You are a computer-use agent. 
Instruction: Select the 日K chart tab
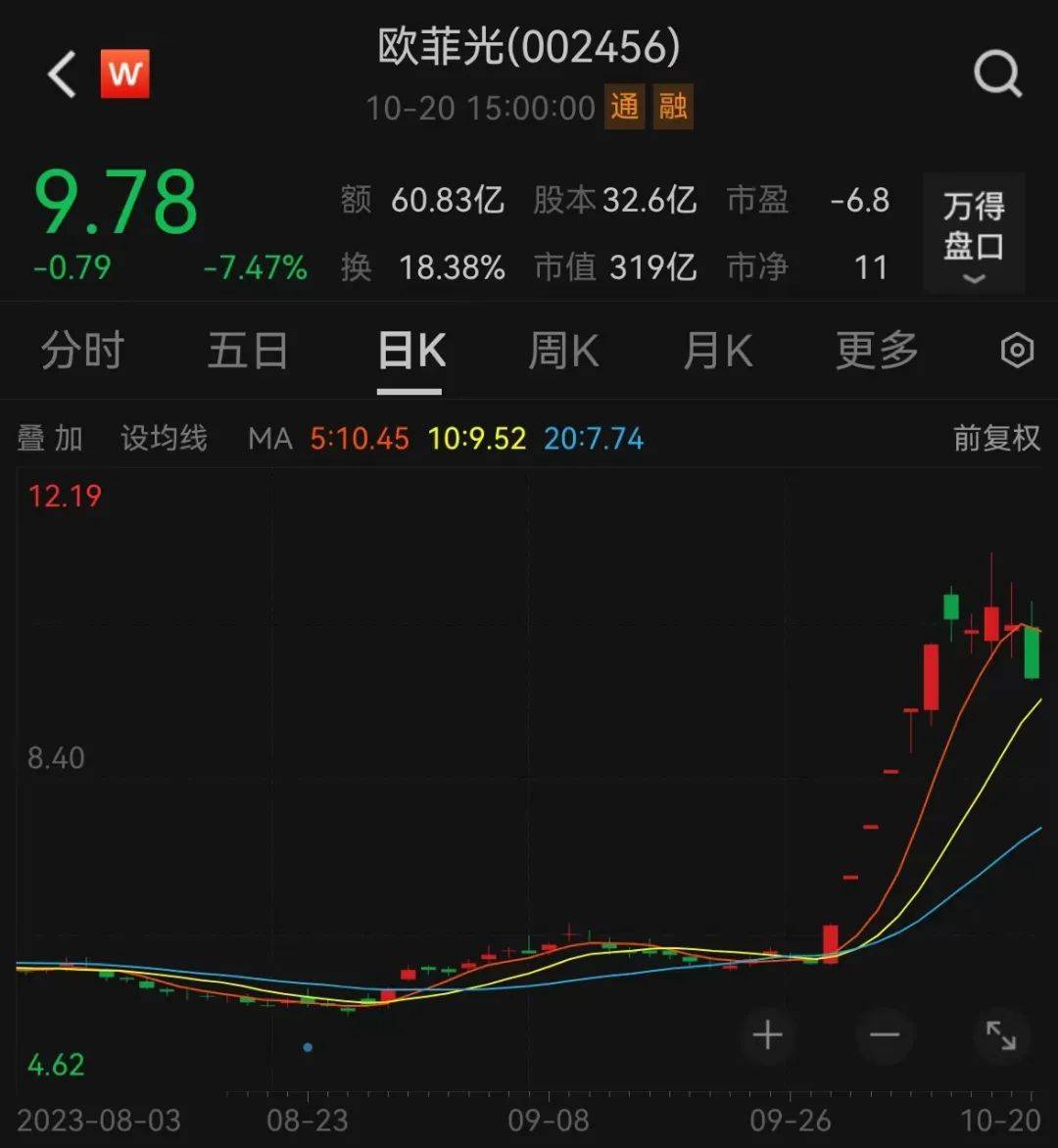pos(410,351)
